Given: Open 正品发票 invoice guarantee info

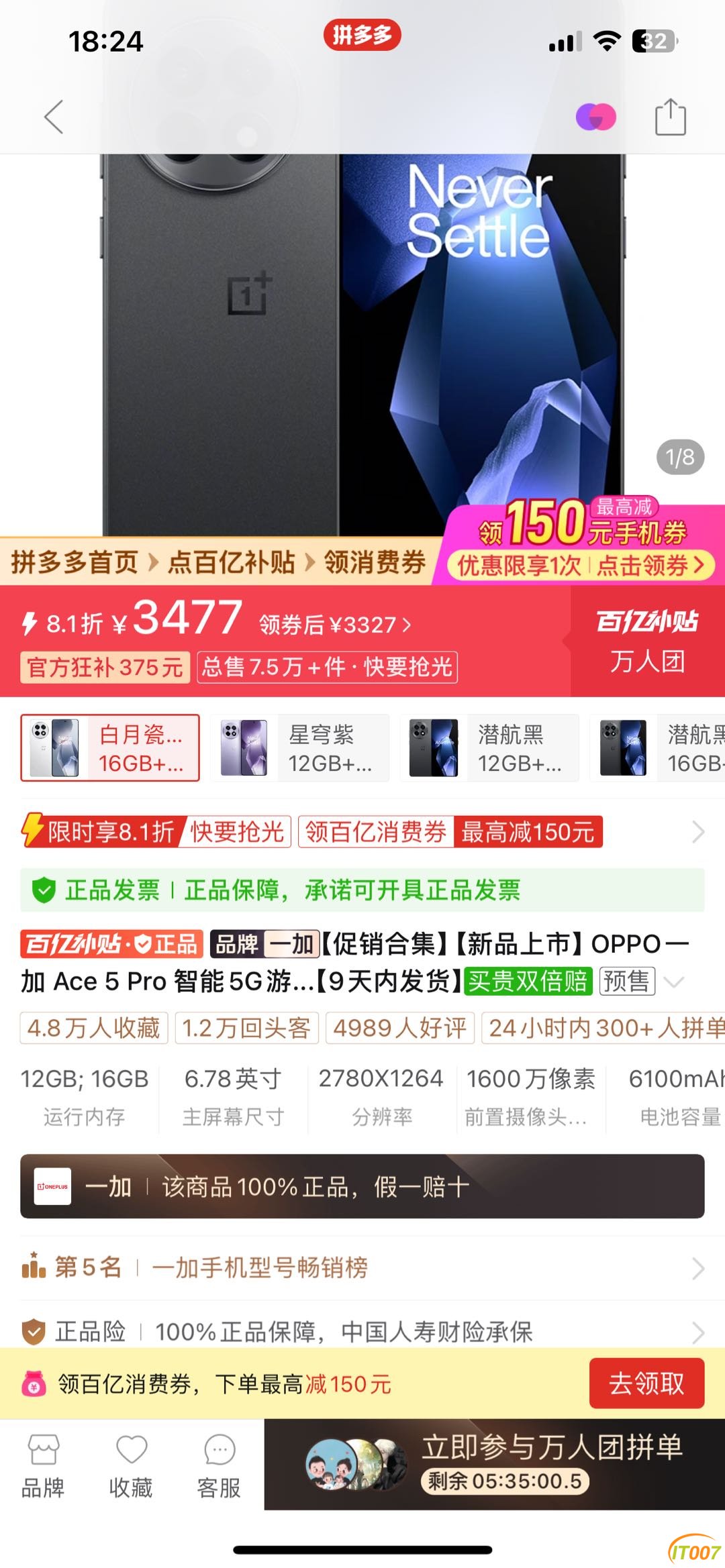Looking at the screenshot, I should point(362,890).
